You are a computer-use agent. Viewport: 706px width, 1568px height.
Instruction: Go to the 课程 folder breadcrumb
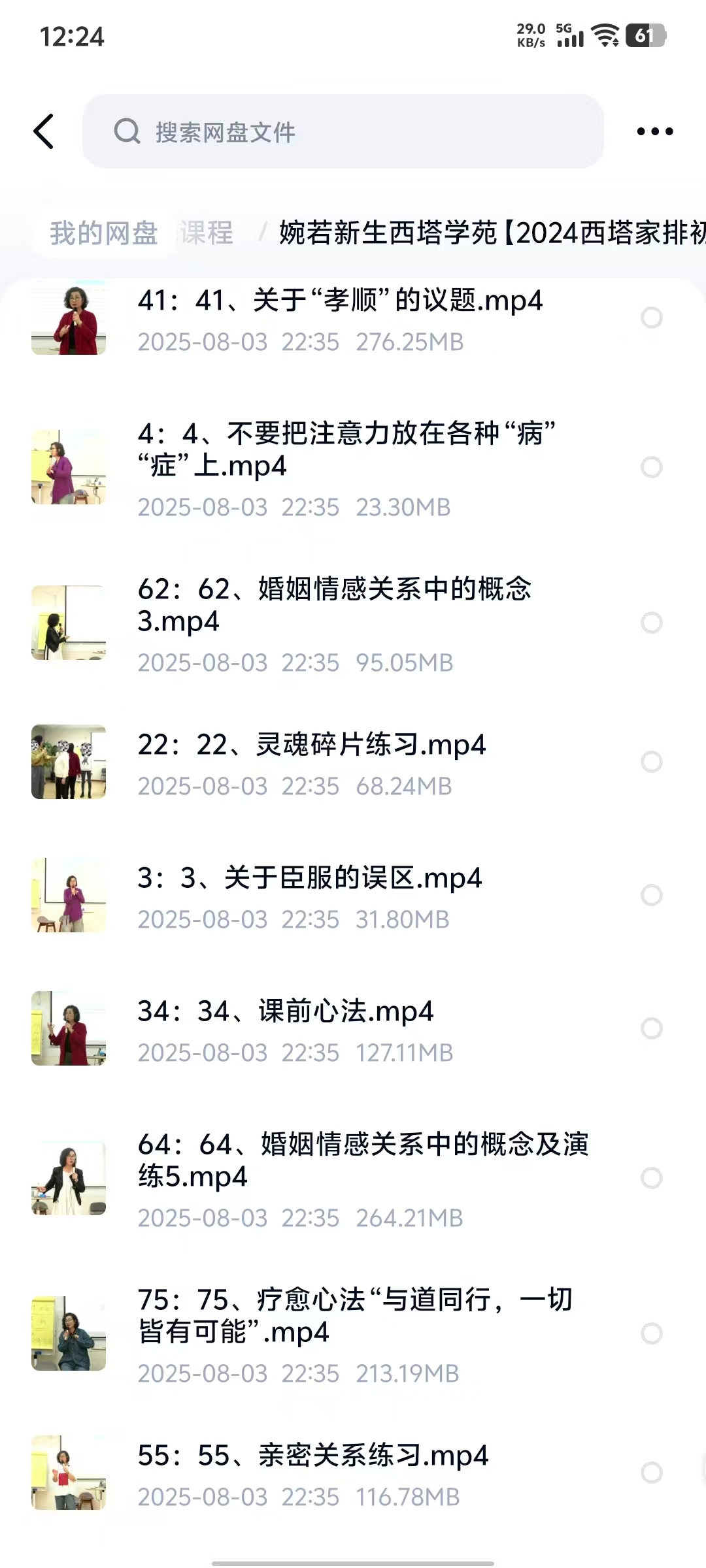[x=207, y=233]
